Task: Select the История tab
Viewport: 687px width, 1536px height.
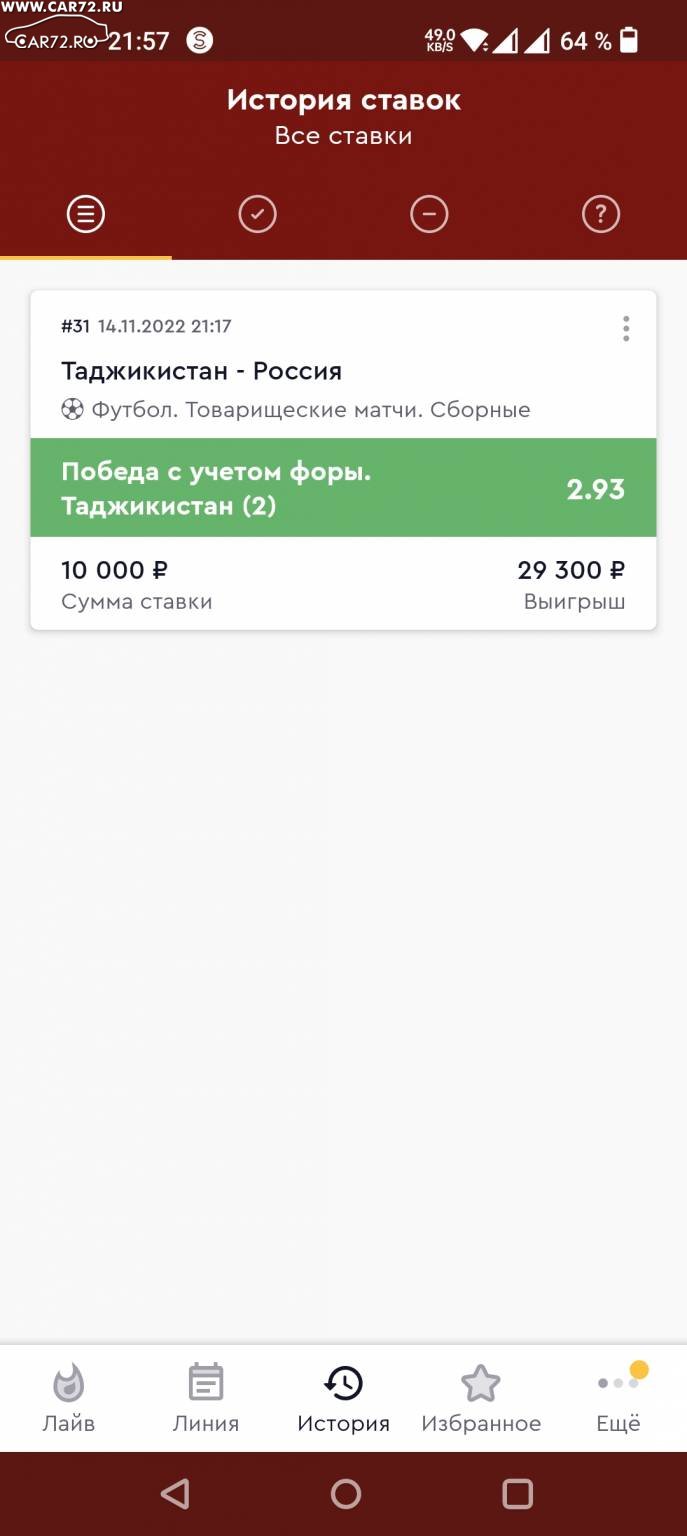Action: pyautogui.click(x=343, y=1398)
